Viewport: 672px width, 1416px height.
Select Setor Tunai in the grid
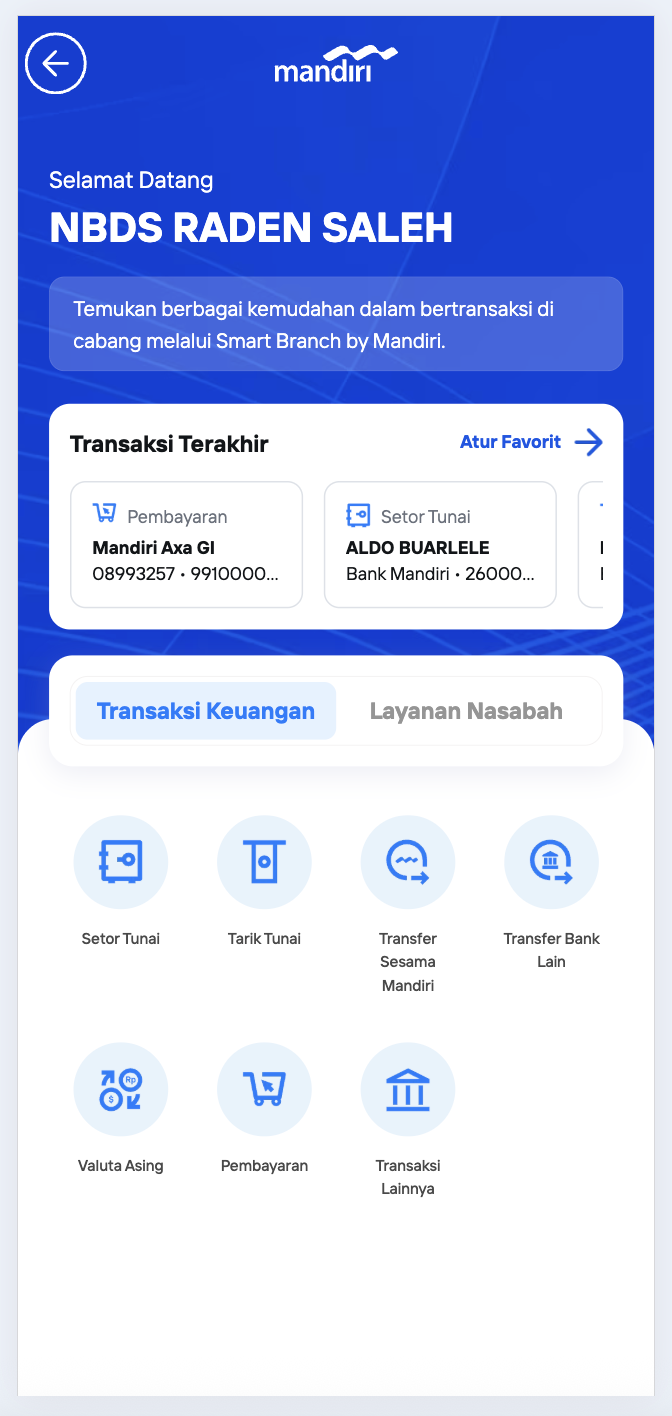click(121, 862)
